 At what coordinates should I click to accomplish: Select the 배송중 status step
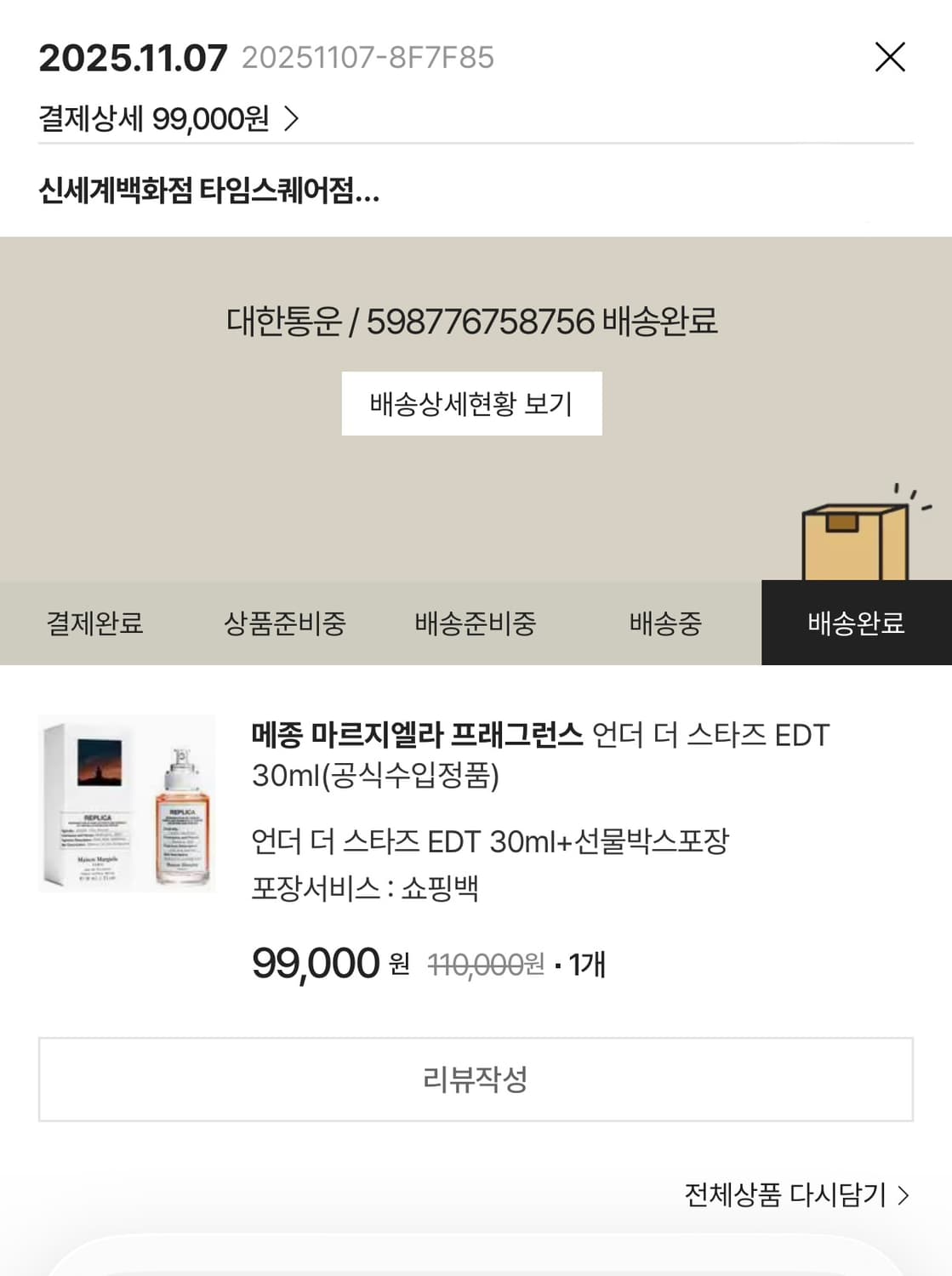(665, 624)
